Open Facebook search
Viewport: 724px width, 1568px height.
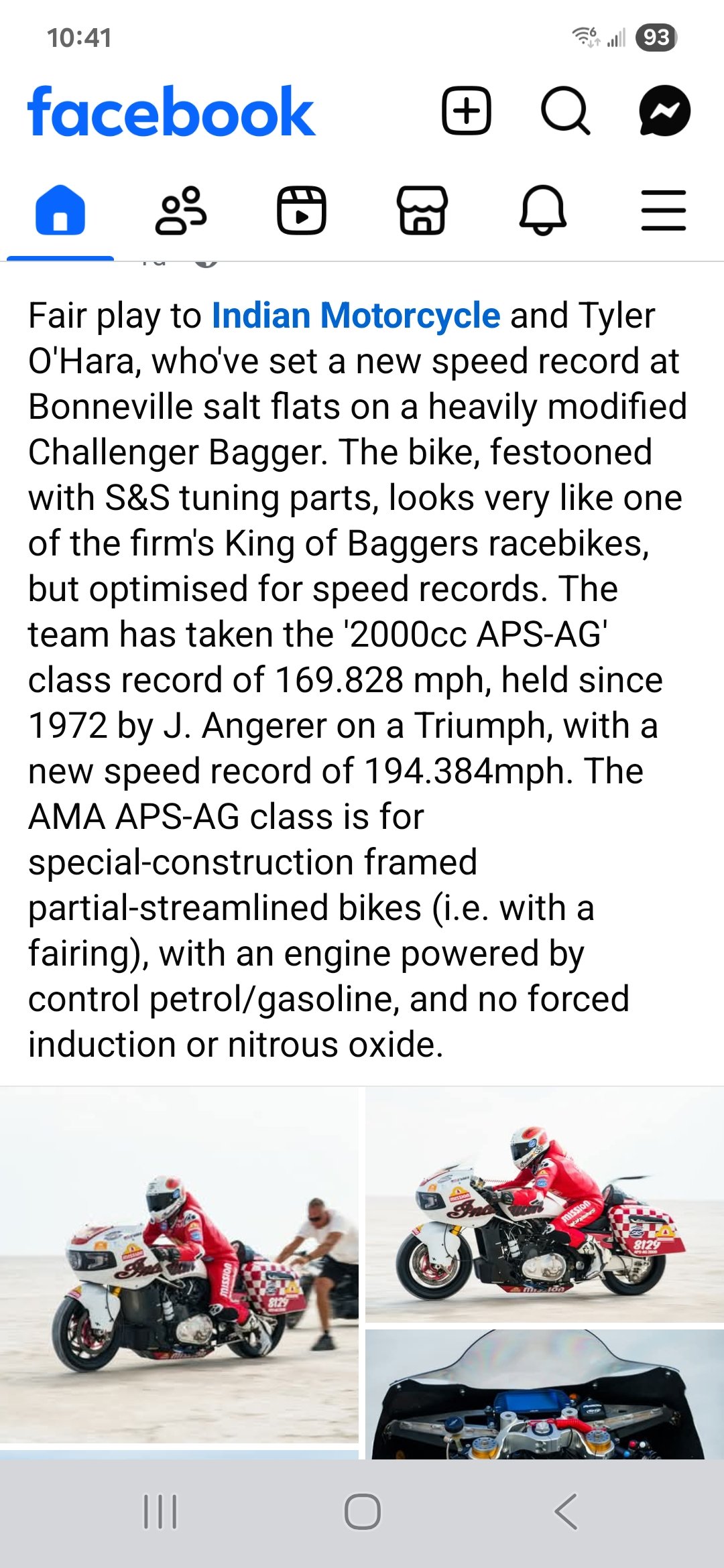(565, 111)
